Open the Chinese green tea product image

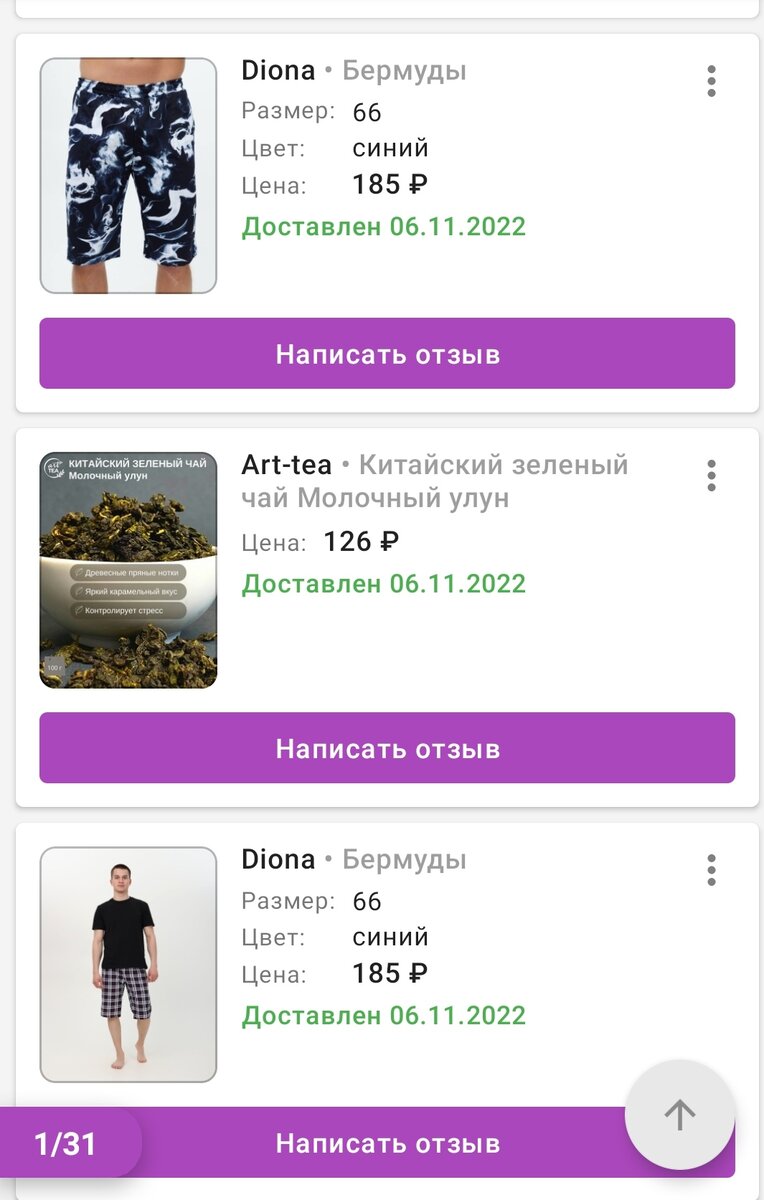coord(128,570)
